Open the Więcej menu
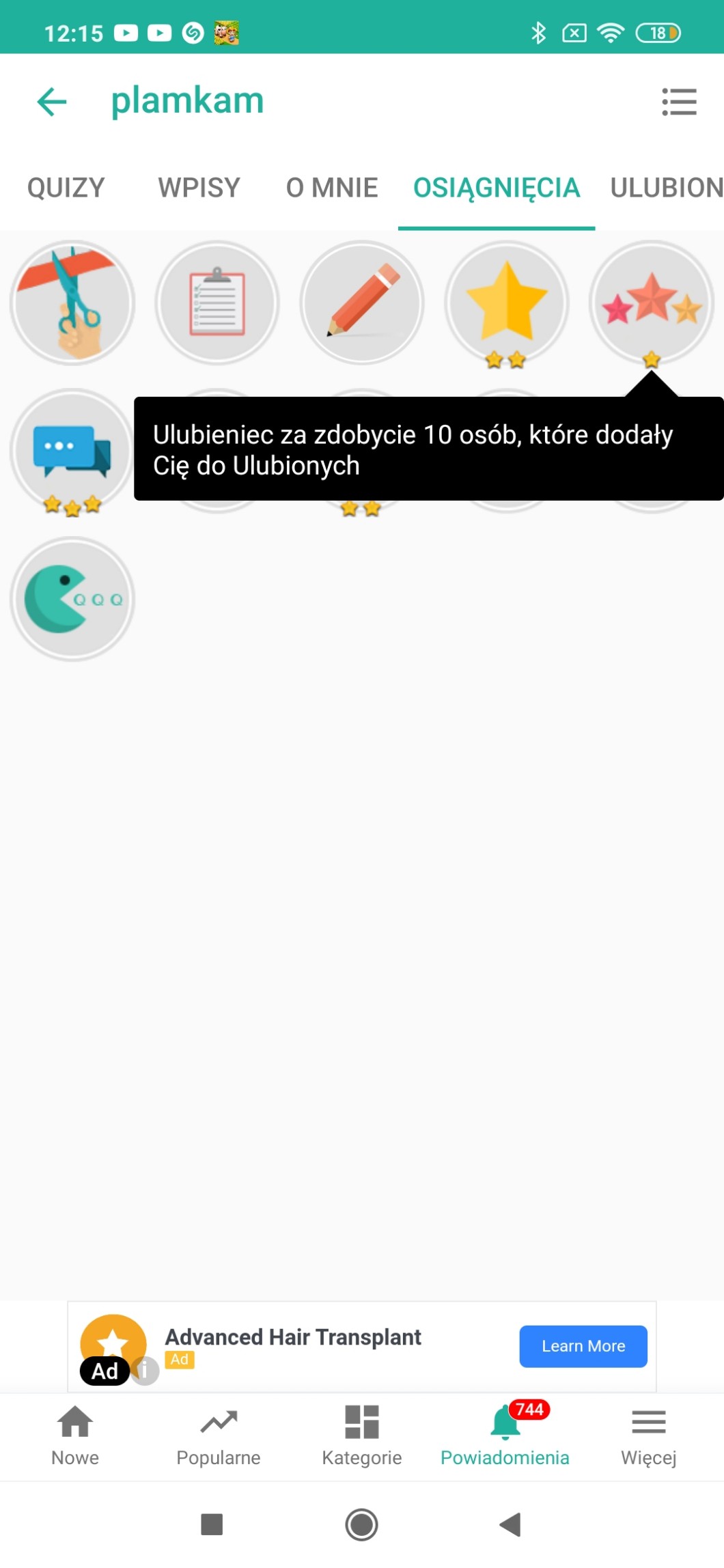This screenshot has width=724, height=1568. pyautogui.click(x=649, y=1436)
